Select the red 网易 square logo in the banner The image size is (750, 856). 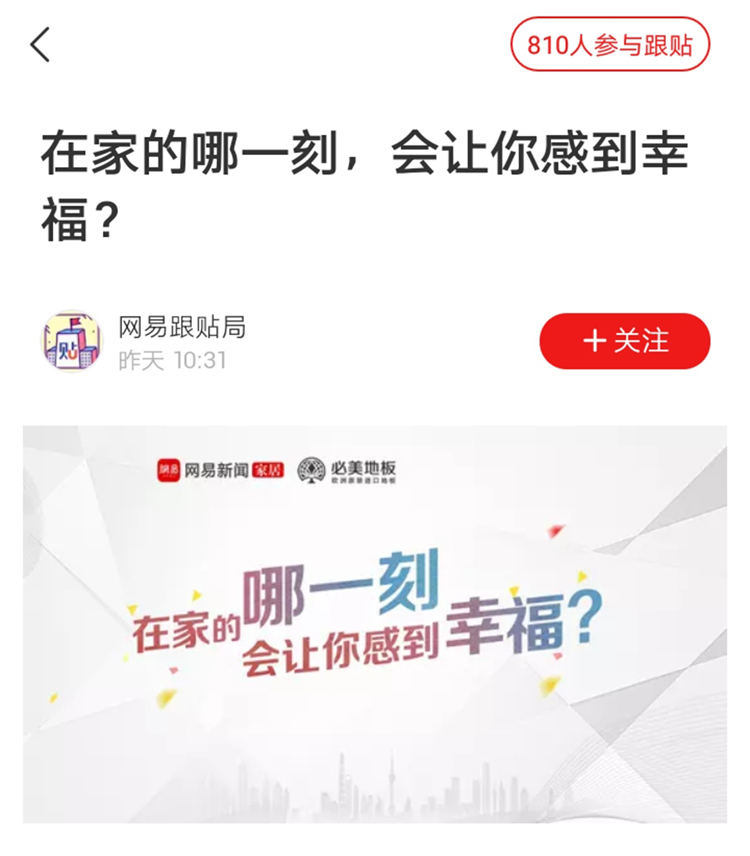(171, 469)
